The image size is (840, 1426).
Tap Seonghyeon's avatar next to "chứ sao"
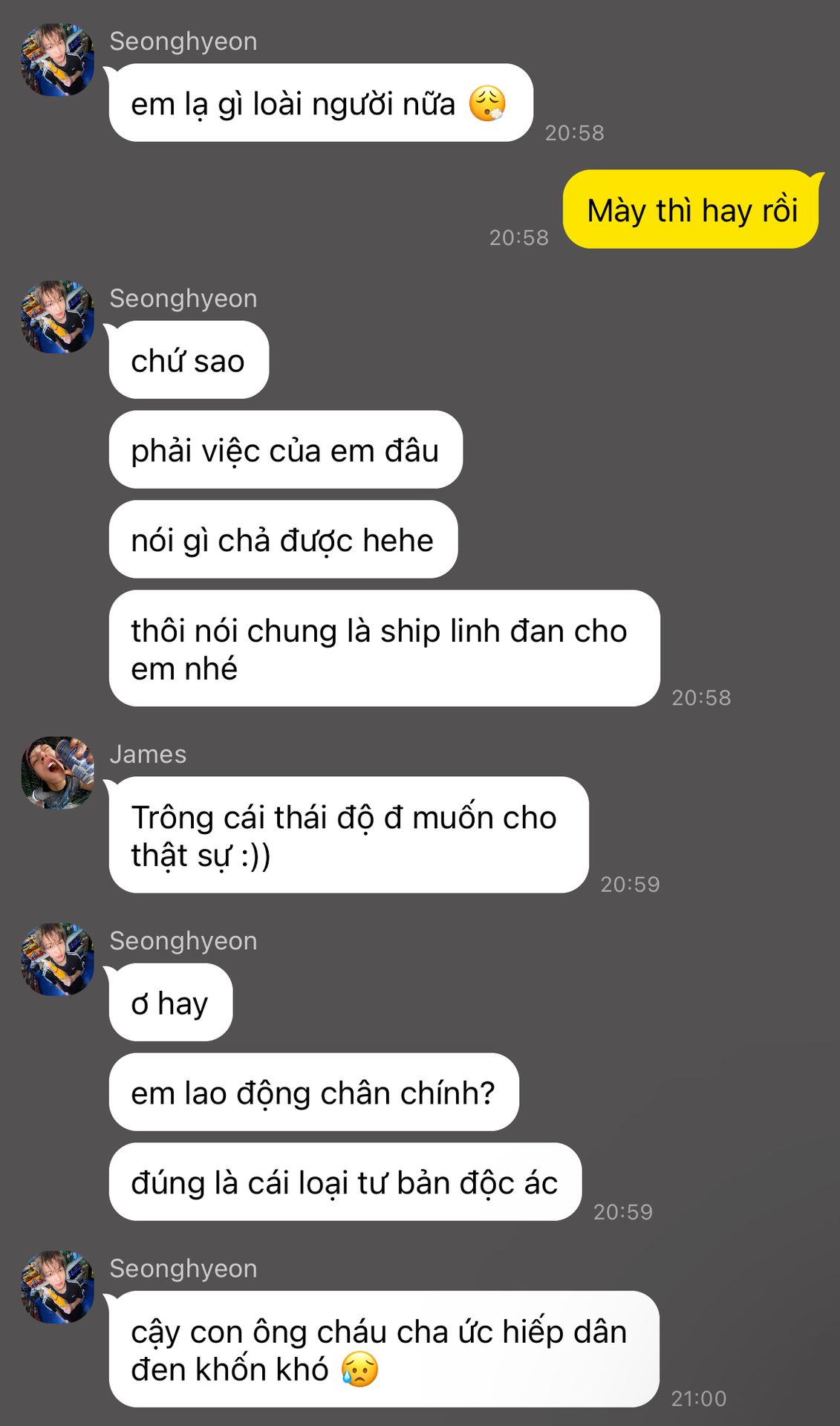point(58,317)
